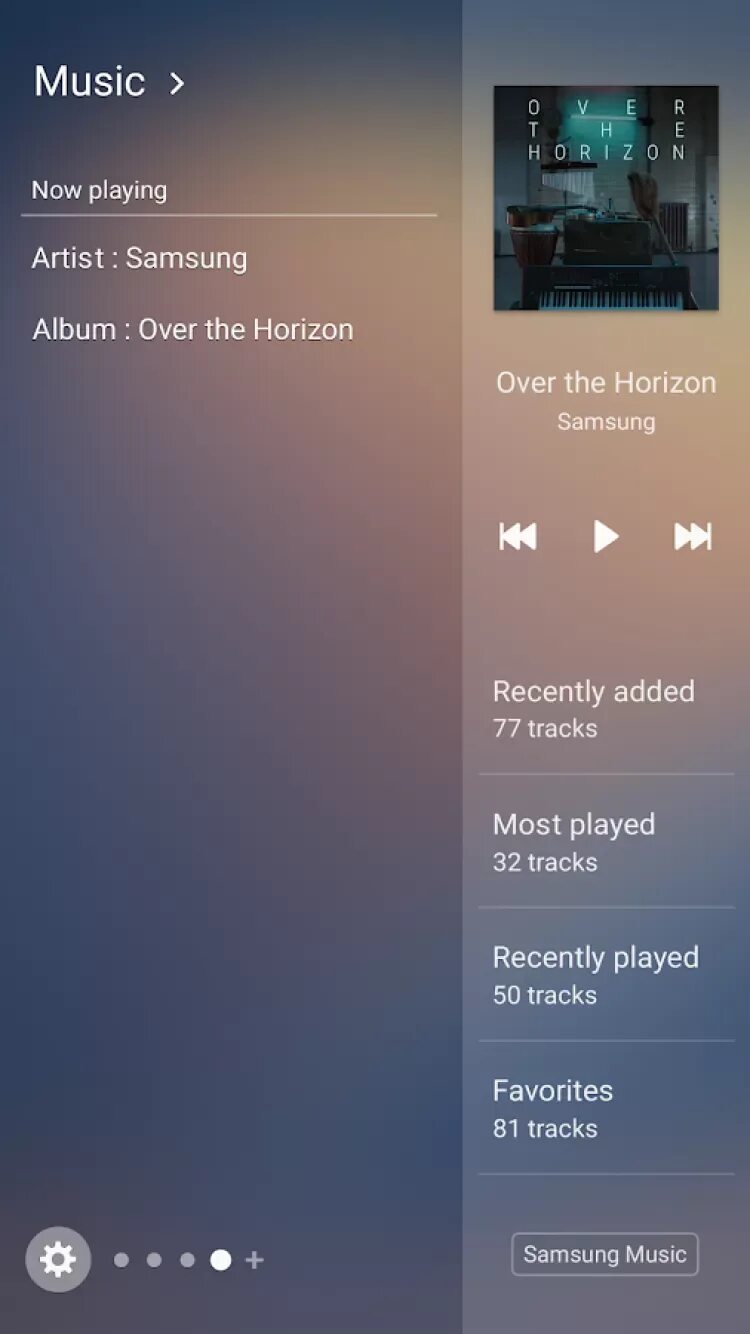Play Over the Horizon

click(605, 537)
